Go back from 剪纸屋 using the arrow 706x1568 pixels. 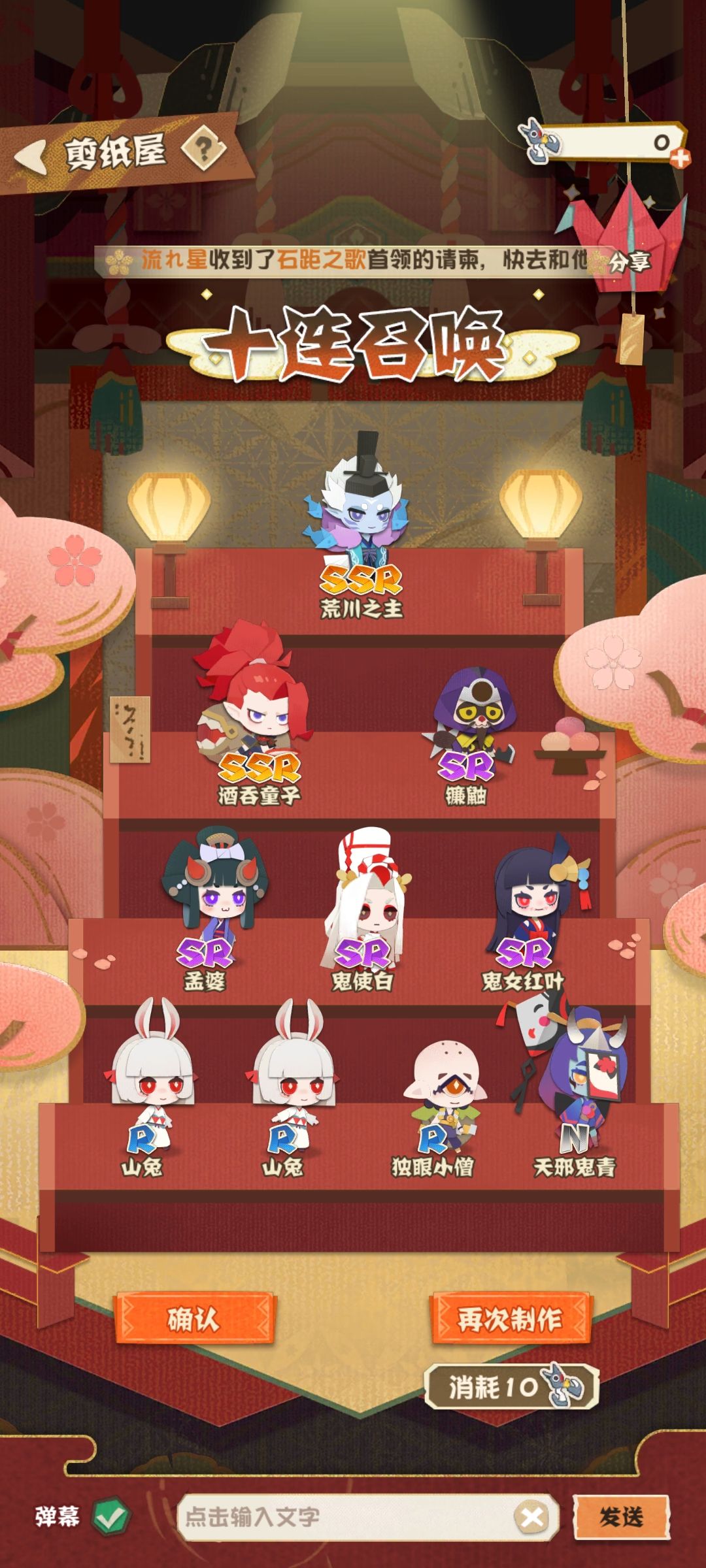31,157
